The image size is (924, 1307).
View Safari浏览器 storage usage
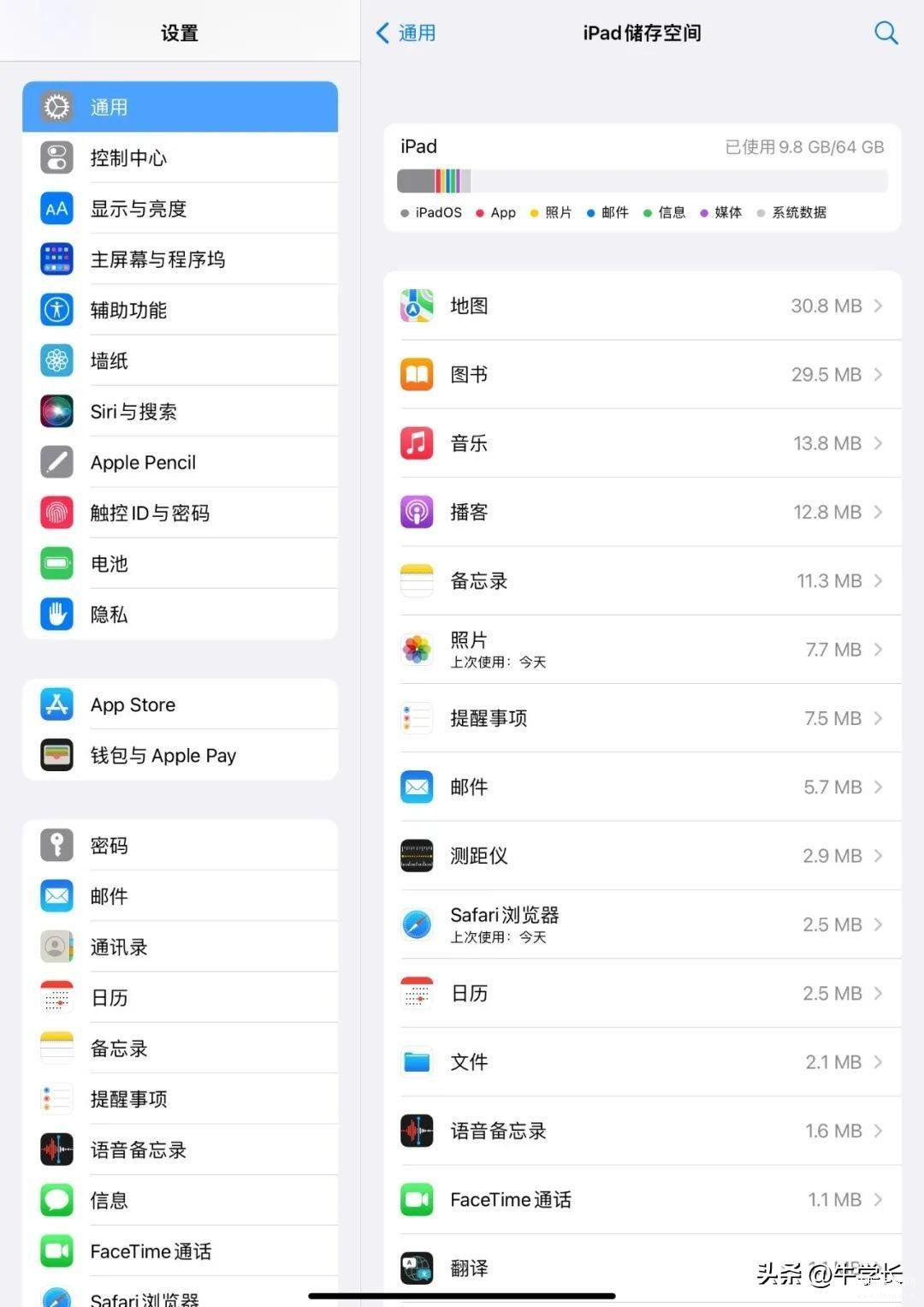pos(642,924)
